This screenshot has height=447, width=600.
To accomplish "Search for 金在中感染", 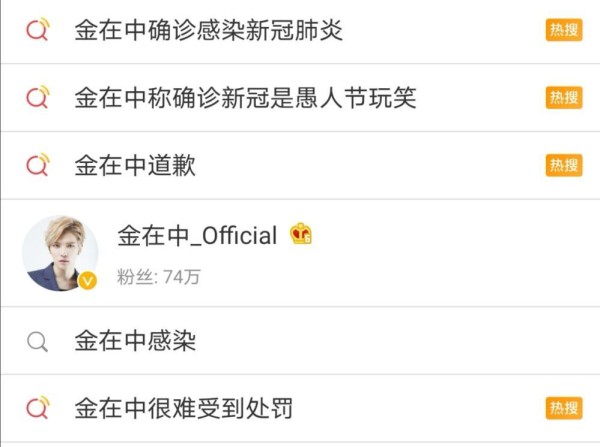I will point(135,341).
